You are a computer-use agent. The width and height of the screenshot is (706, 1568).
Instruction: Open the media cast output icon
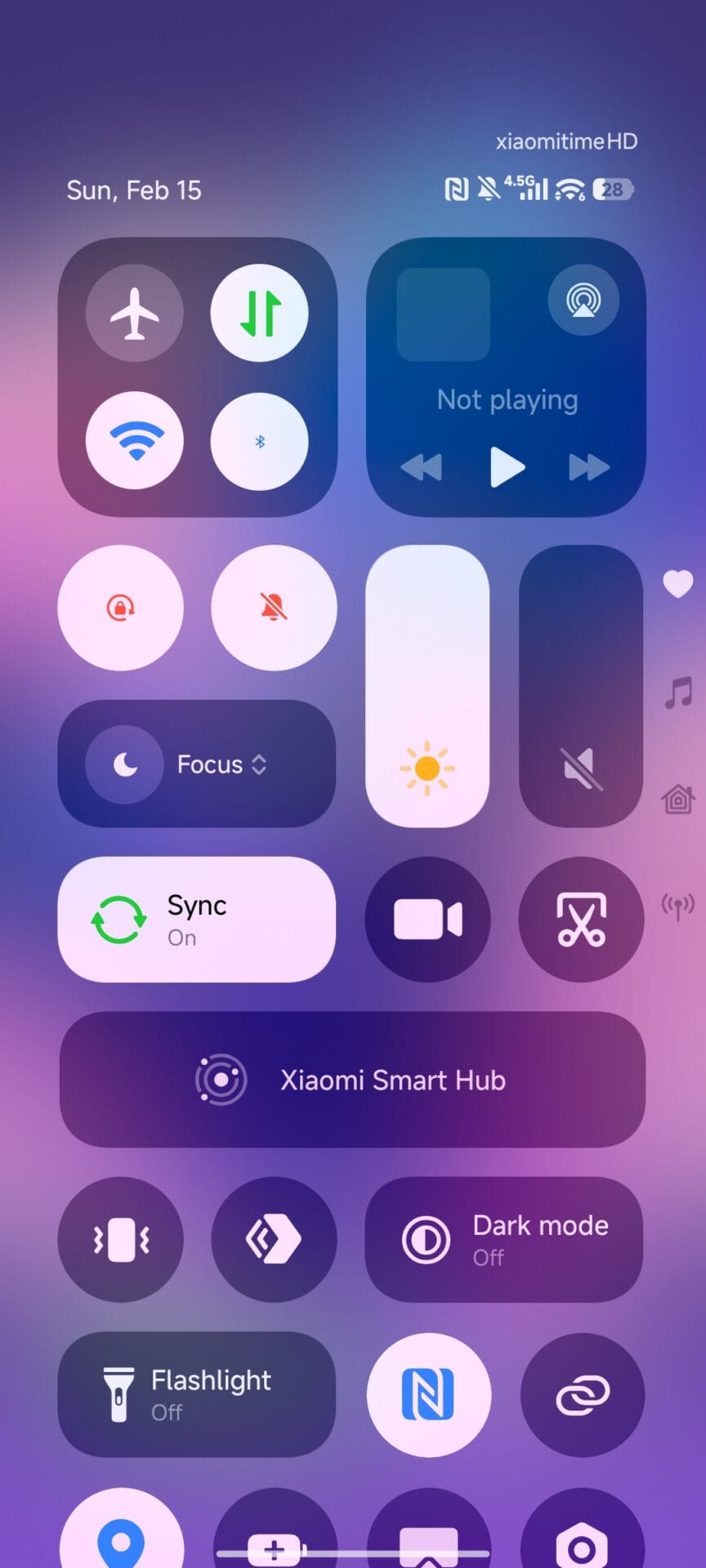point(583,301)
